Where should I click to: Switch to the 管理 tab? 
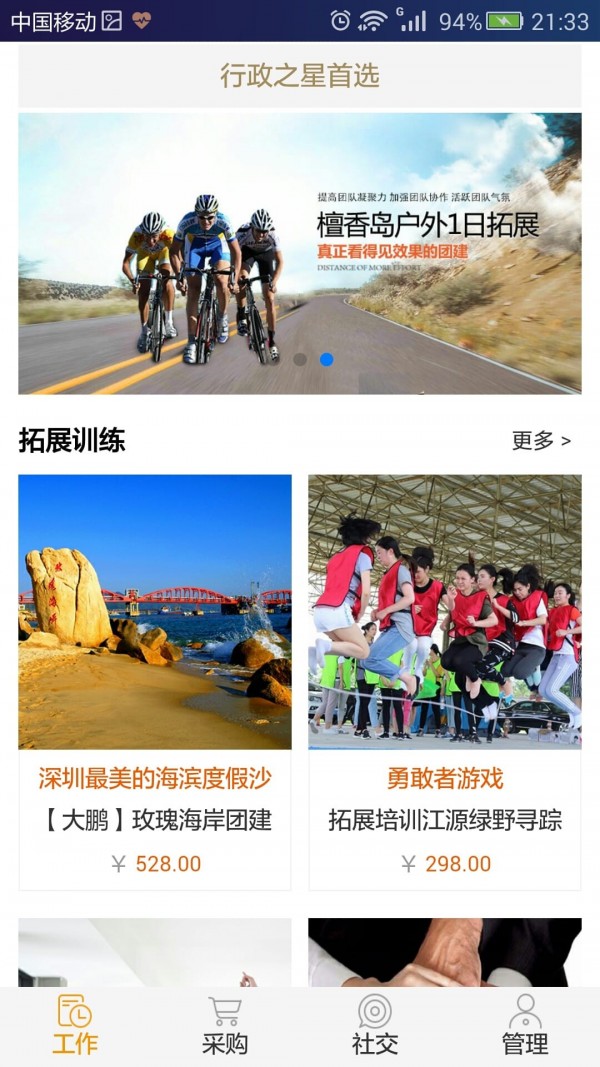point(524,1025)
